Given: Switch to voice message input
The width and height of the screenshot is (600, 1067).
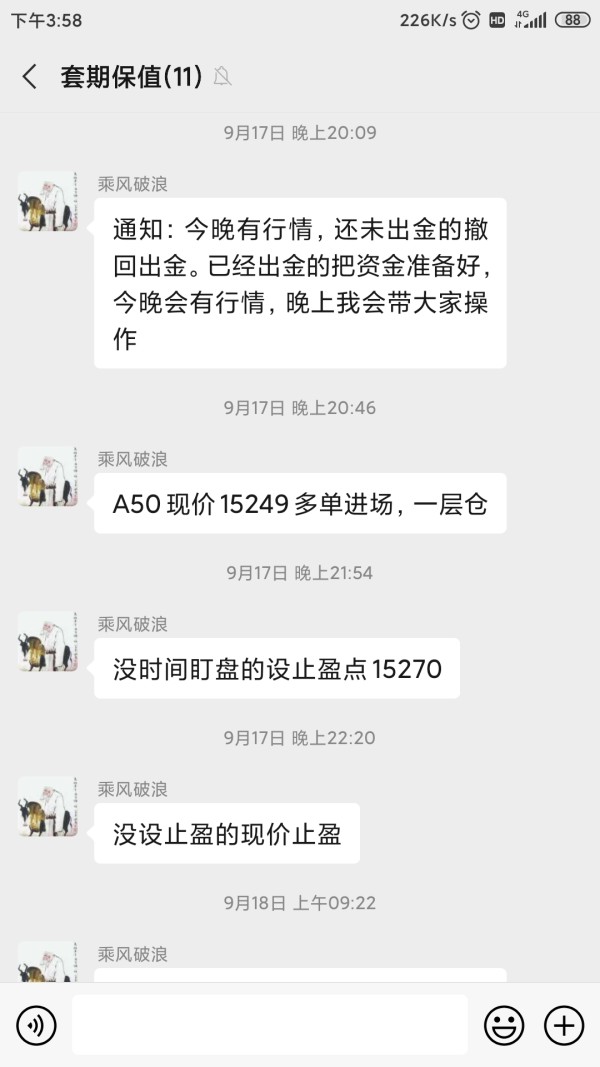Looking at the screenshot, I should pos(36,1025).
